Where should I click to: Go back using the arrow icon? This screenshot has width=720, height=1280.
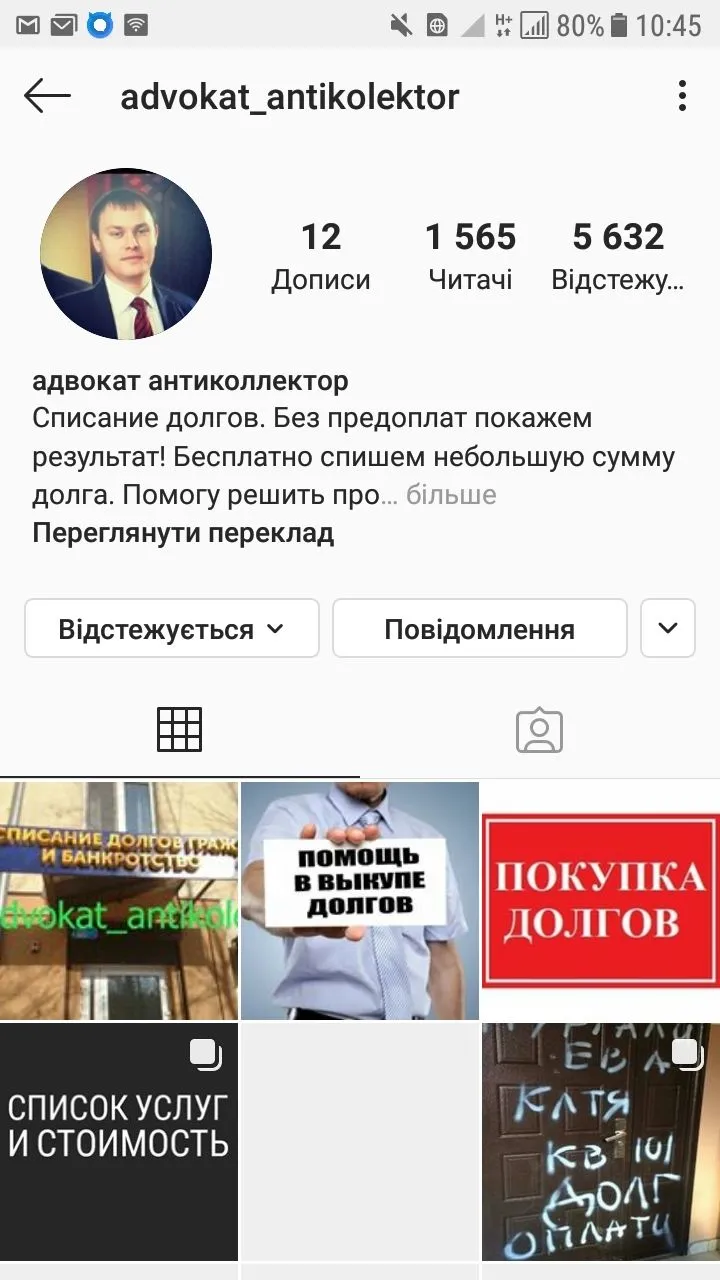pos(47,96)
